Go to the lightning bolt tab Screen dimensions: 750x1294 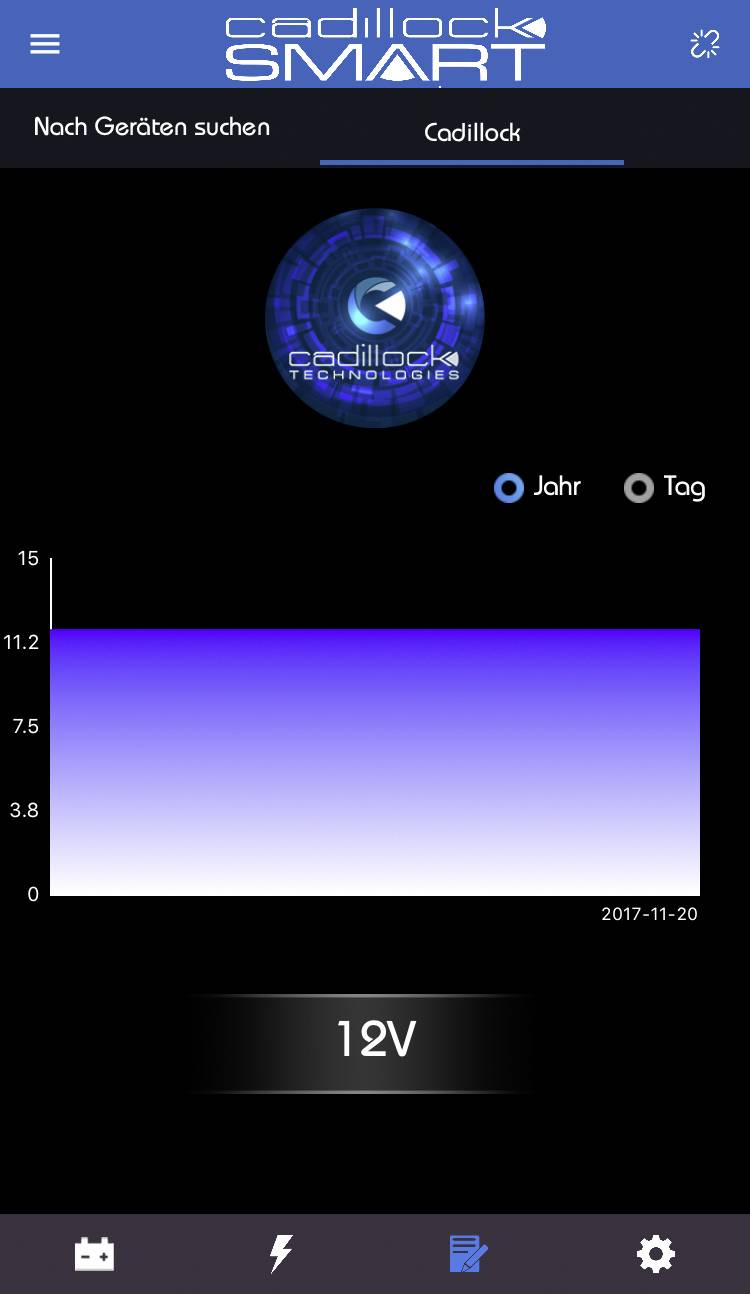[282, 1254]
